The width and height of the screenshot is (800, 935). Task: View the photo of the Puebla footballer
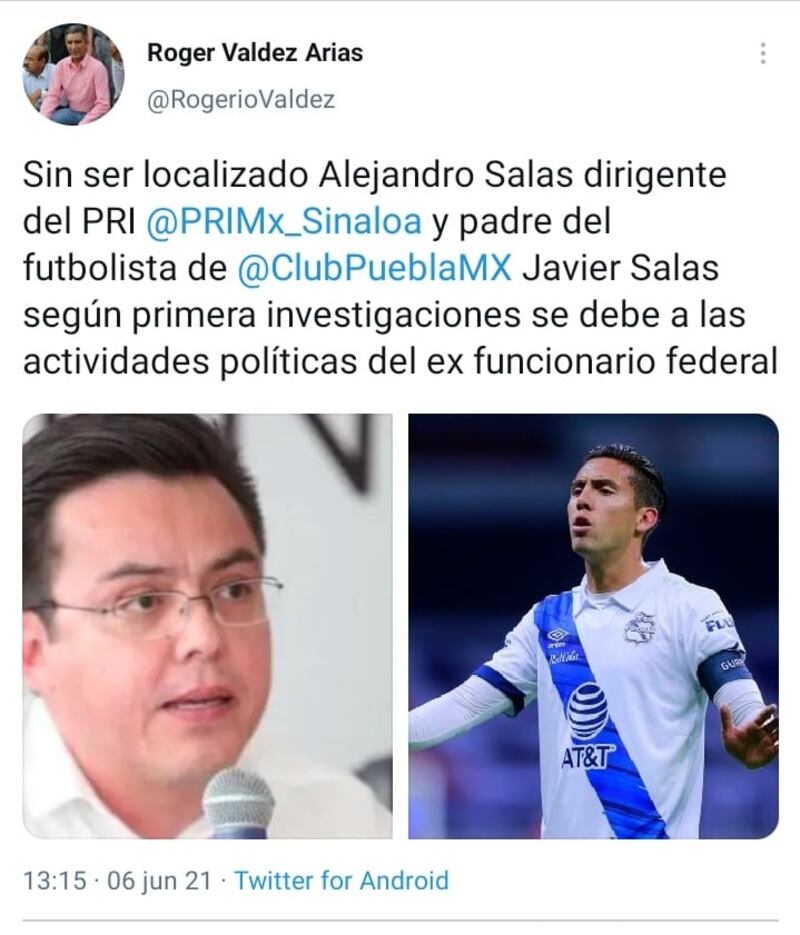[x=593, y=625]
